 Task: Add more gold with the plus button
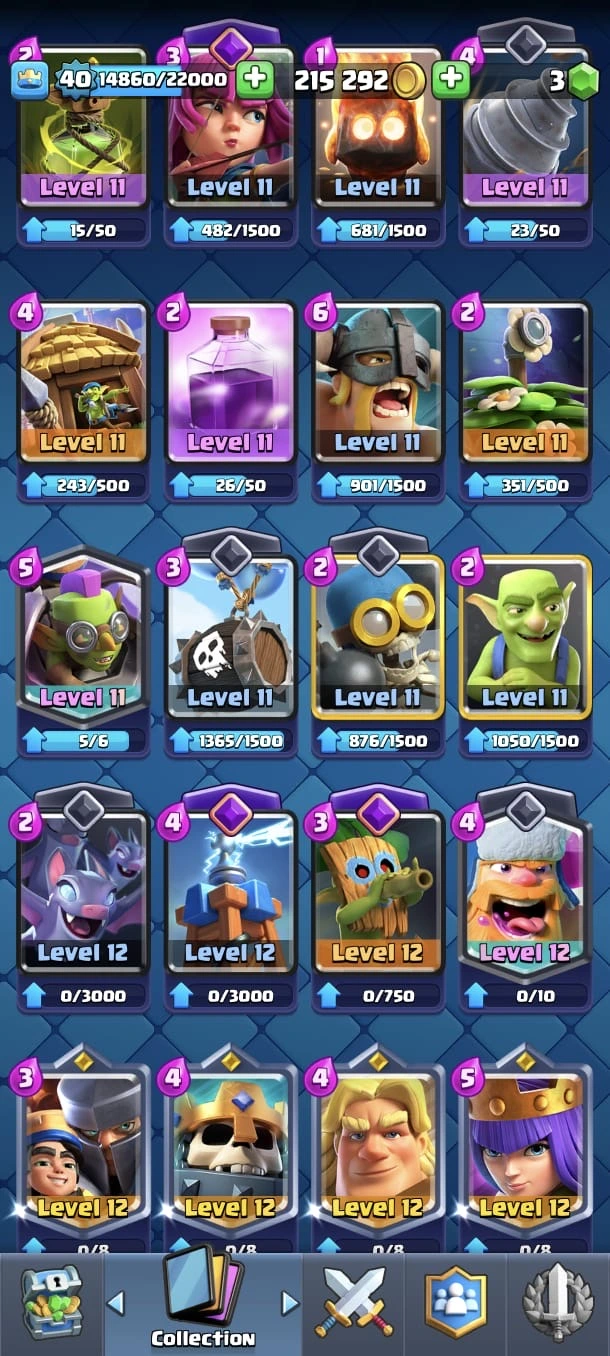point(451,79)
